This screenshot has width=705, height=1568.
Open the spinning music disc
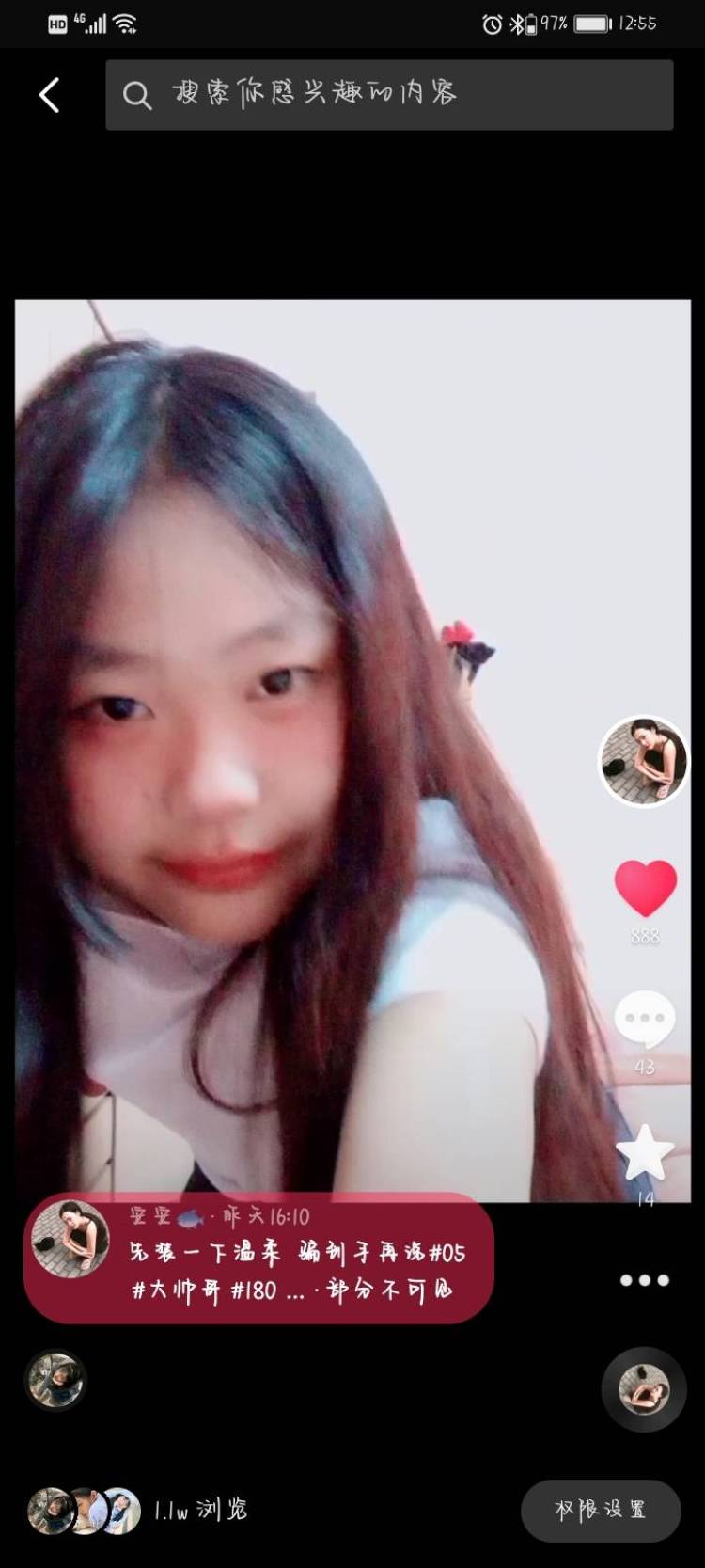(644, 1389)
